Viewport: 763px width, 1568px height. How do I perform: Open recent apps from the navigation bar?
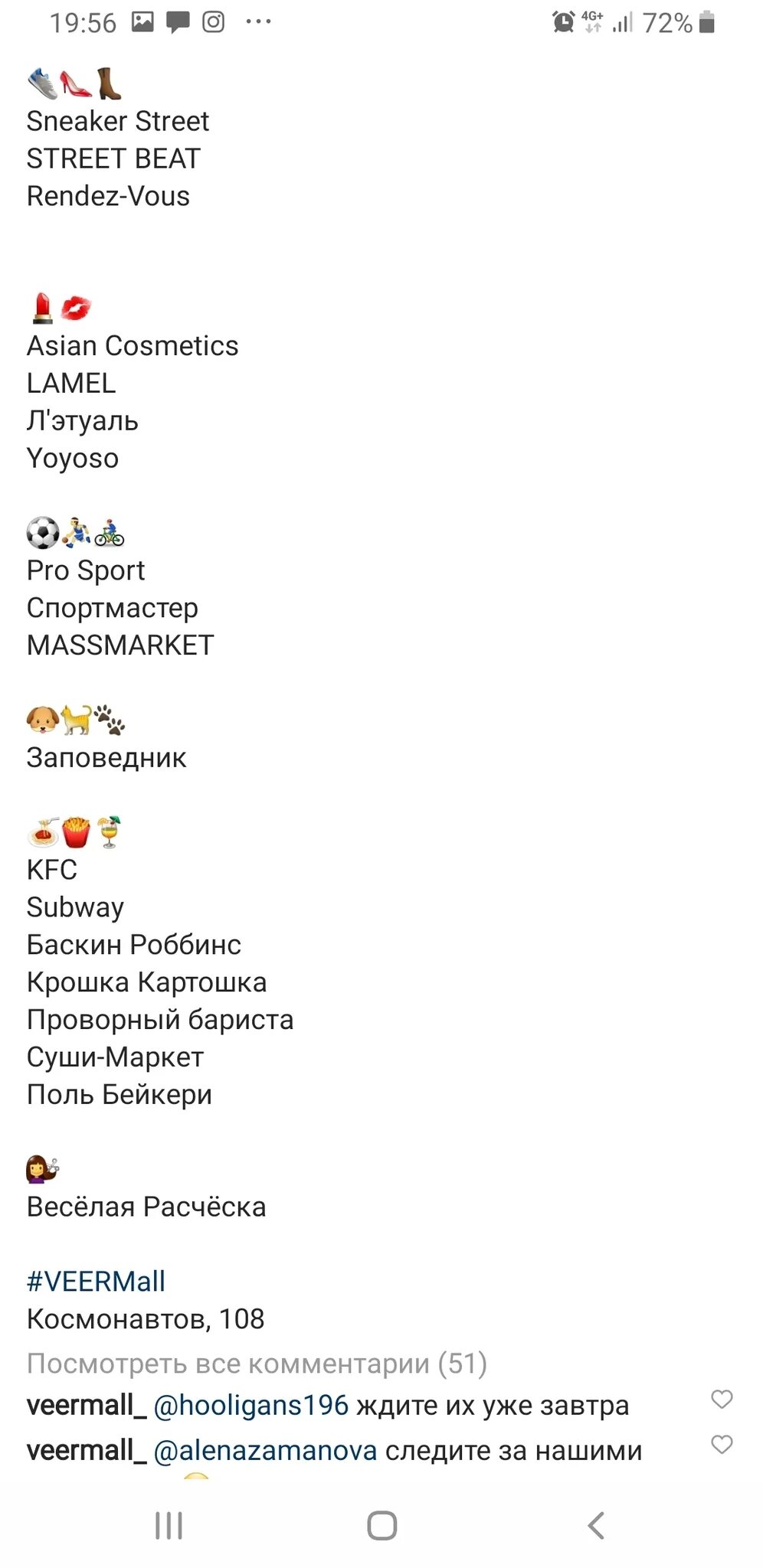coord(169,1525)
